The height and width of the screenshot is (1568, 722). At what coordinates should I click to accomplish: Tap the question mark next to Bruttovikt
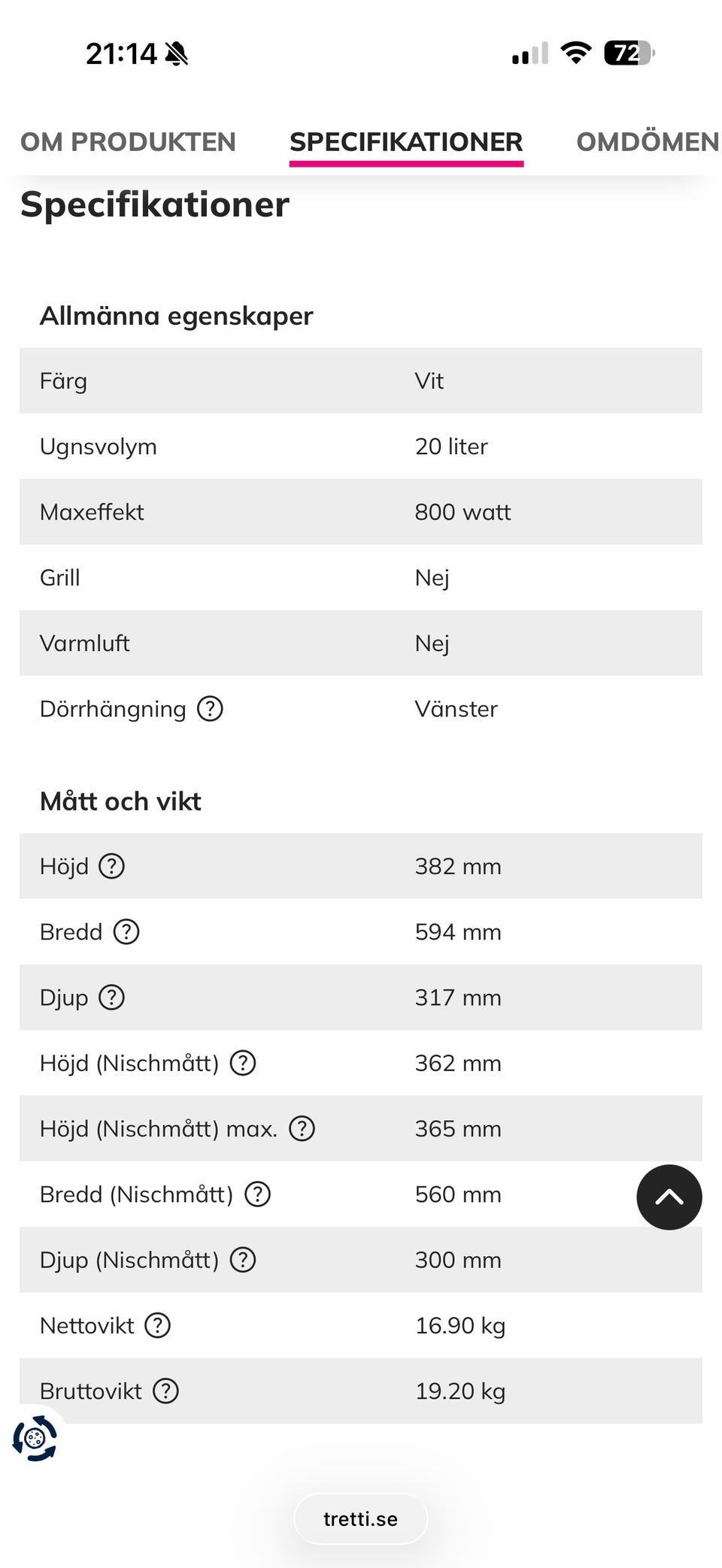coord(165,1391)
